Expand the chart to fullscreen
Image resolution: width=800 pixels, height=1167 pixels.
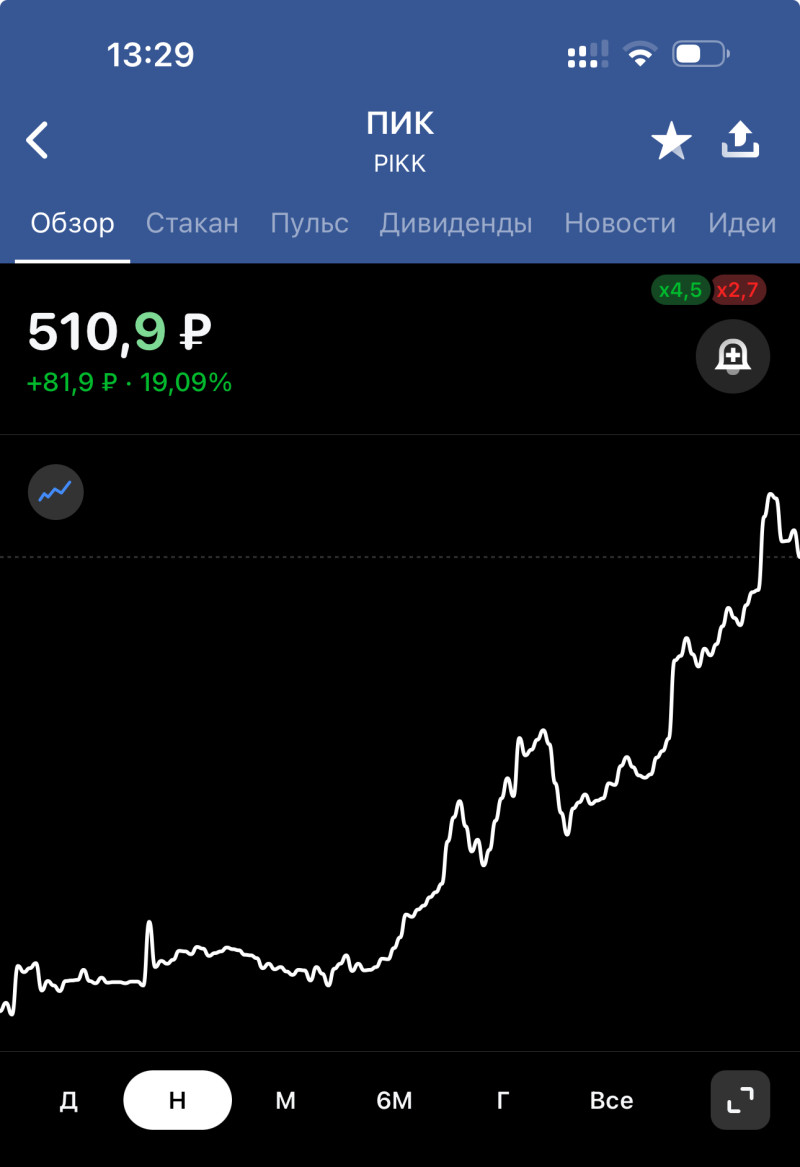click(740, 1100)
